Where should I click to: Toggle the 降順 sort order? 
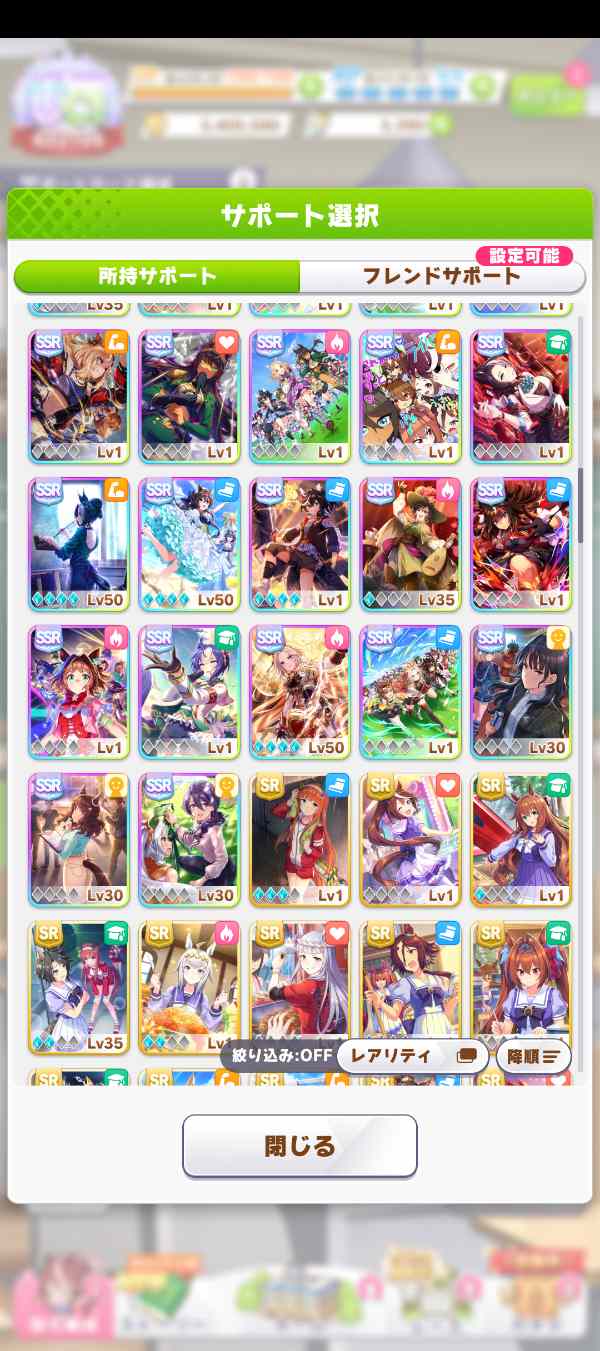click(x=533, y=1056)
